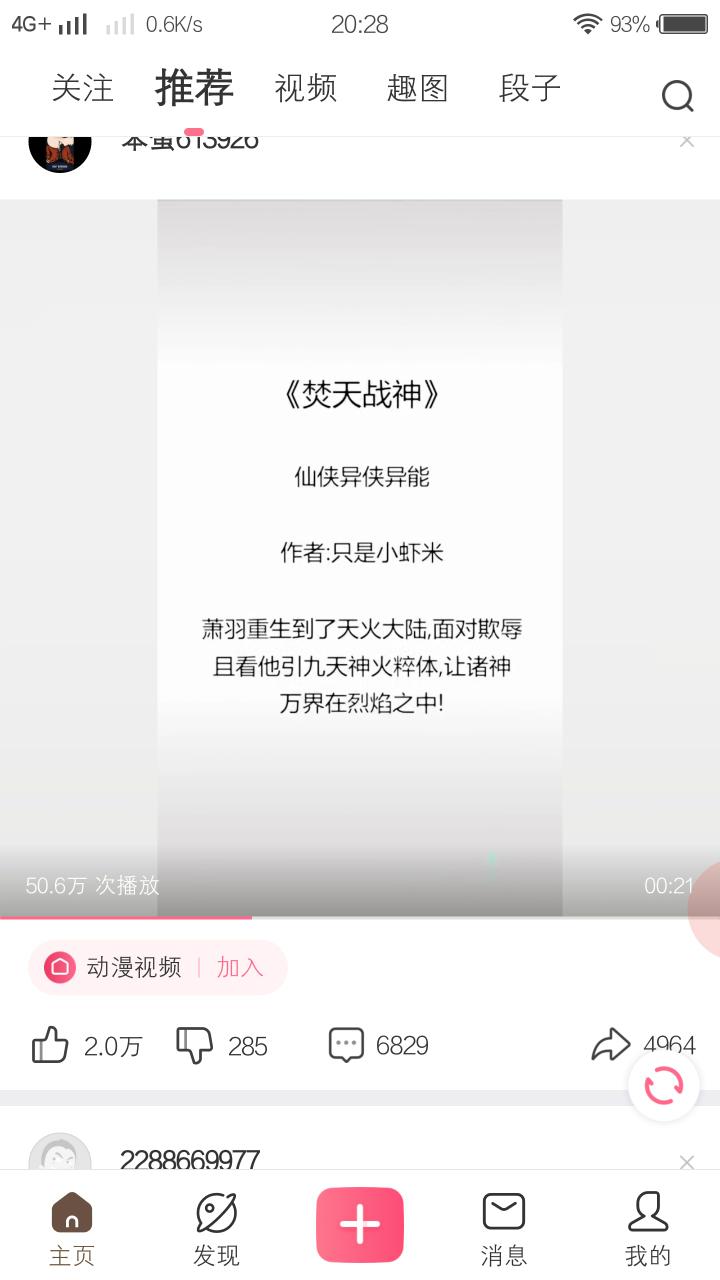Open the search magnifier icon
This screenshot has width=720, height=1280.
[677, 96]
